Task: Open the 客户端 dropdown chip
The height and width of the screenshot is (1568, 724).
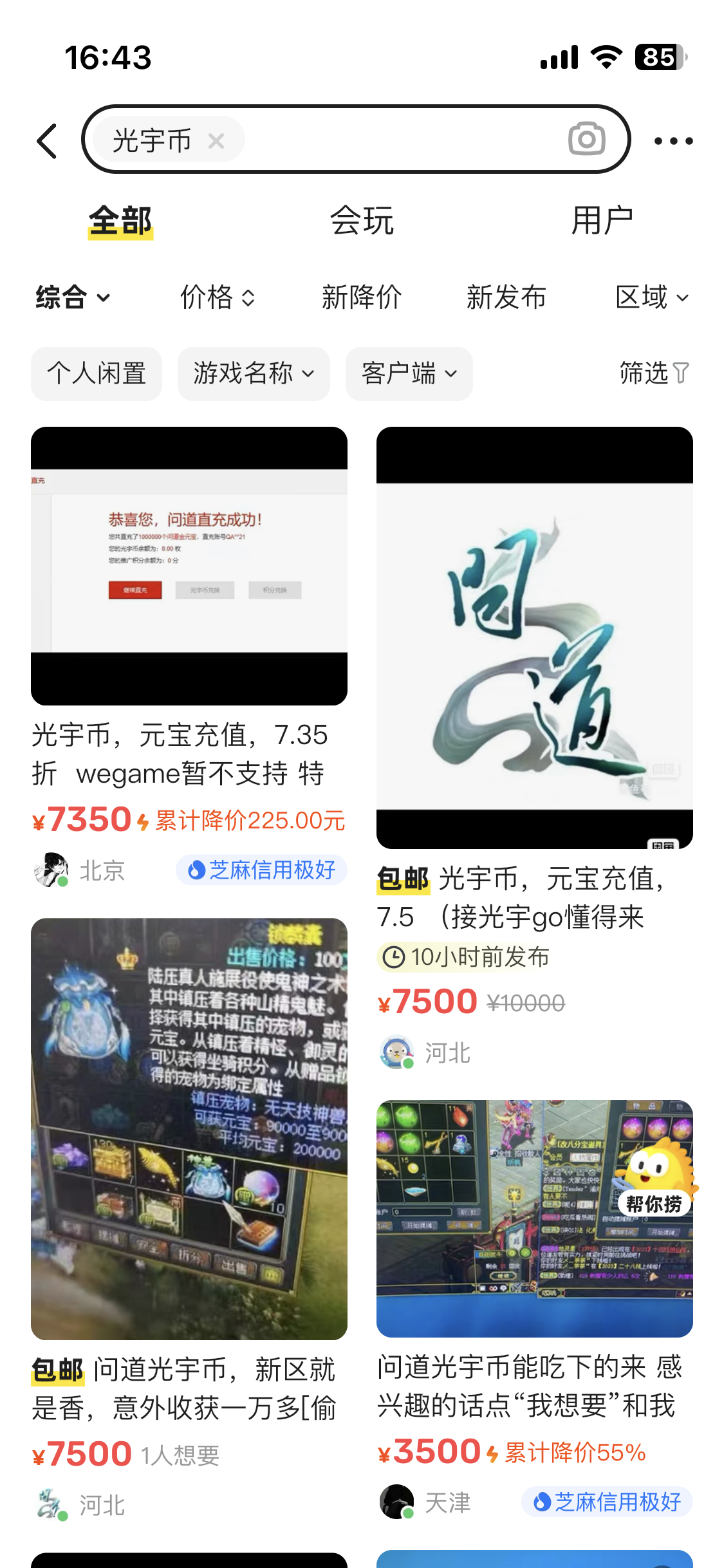Action: coord(409,373)
